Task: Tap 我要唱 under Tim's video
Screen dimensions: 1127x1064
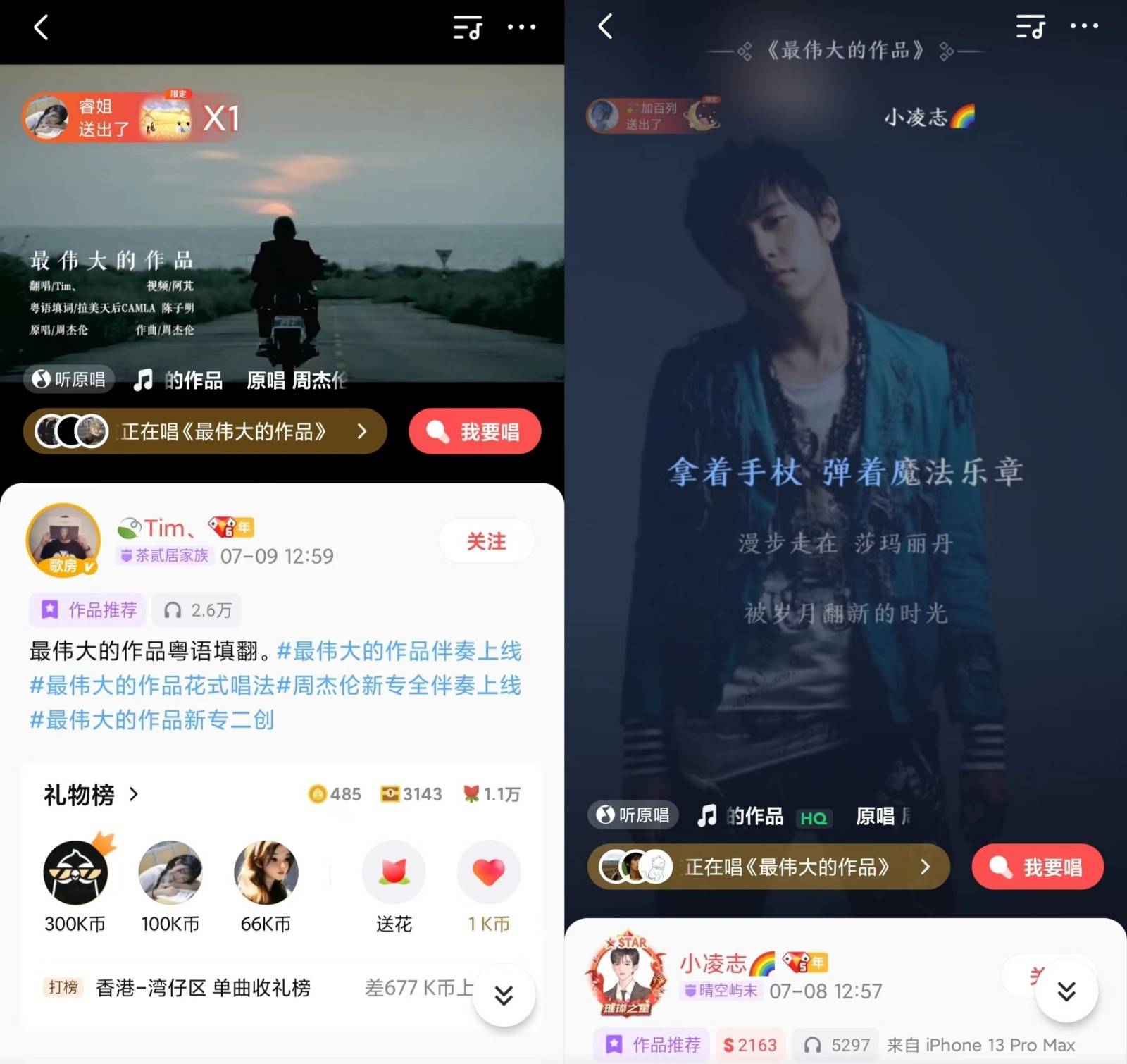Action: pos(475,431)
